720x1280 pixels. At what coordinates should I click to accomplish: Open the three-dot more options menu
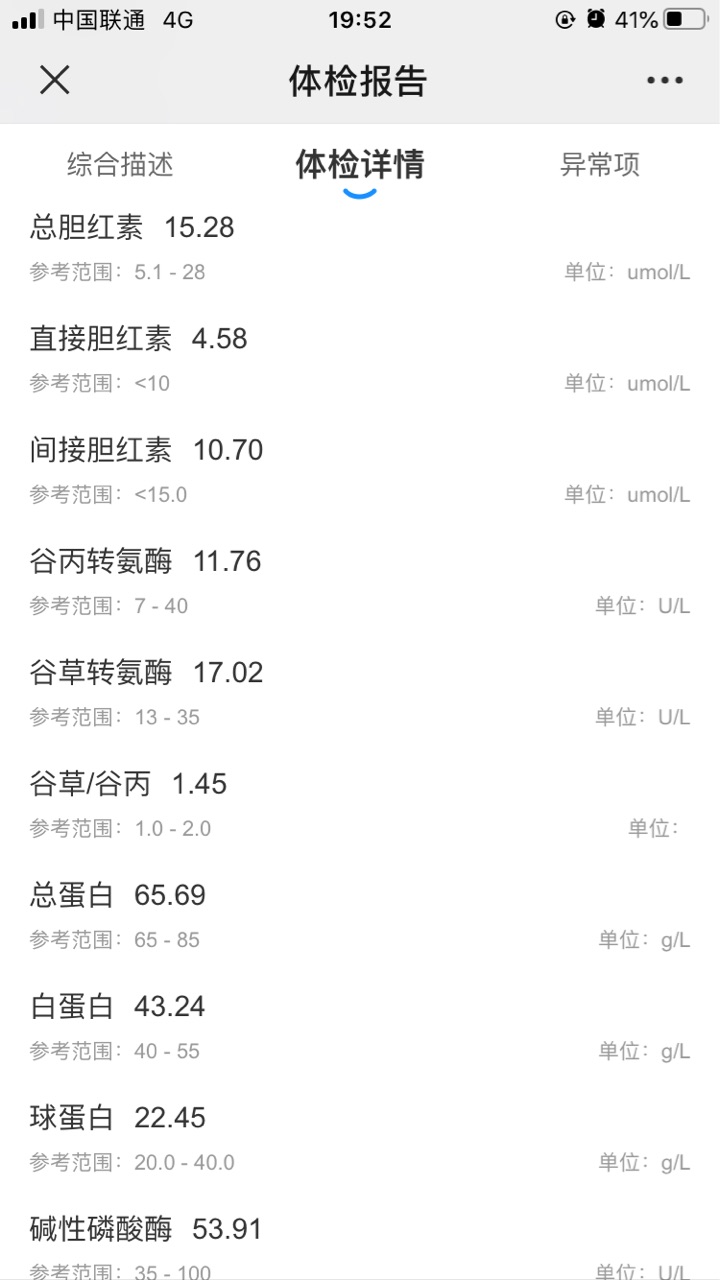(665, 81)
